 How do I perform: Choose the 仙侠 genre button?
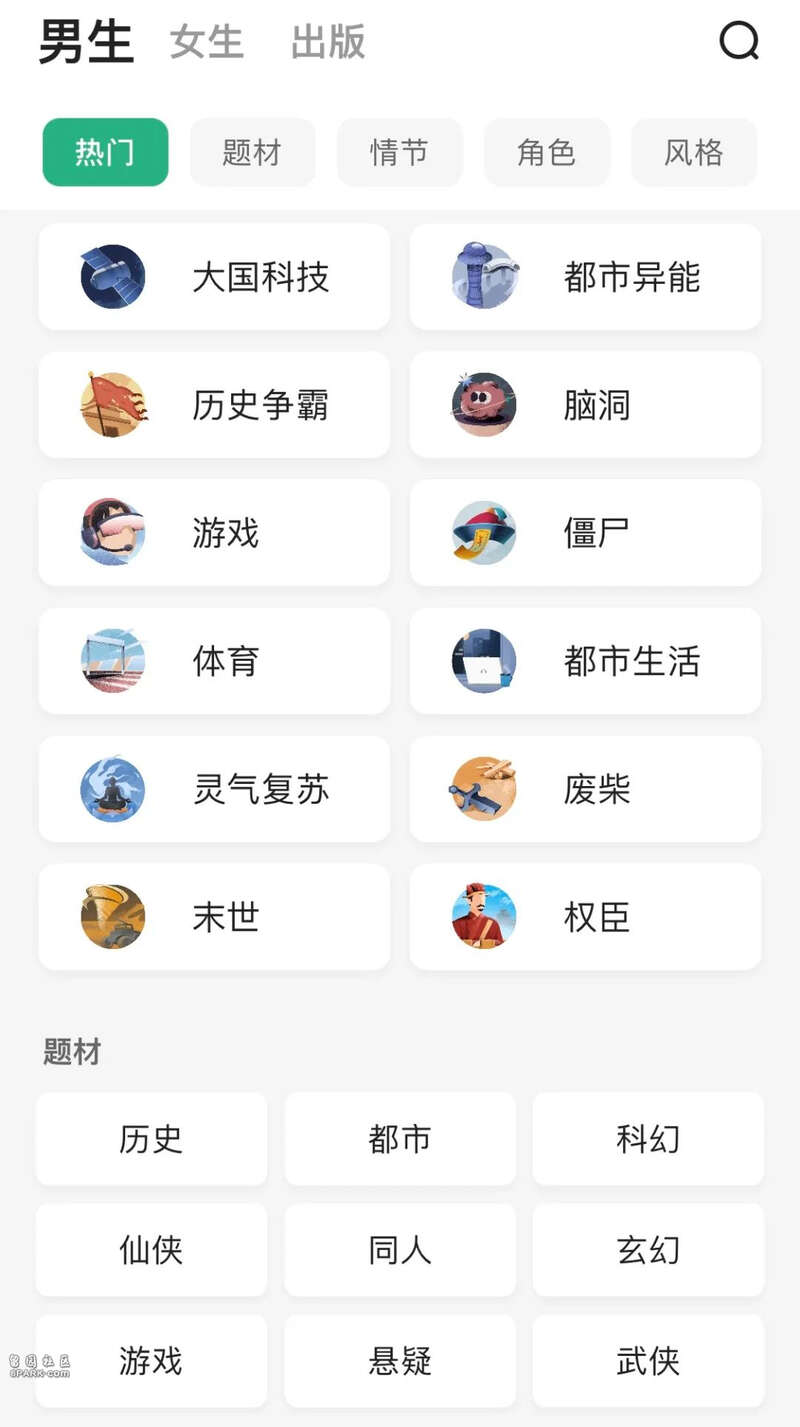pos(151,1250)
